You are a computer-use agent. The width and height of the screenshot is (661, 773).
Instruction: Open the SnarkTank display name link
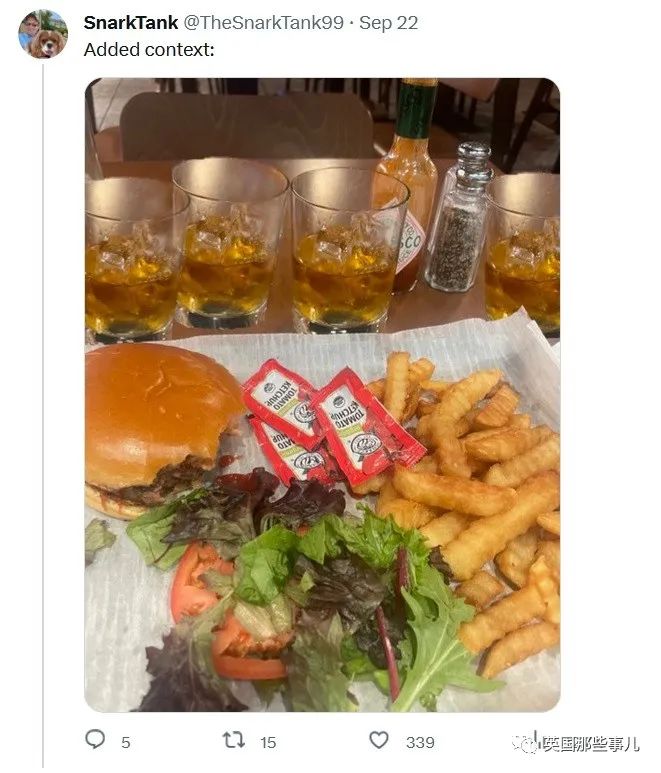[x=130, y=22]
